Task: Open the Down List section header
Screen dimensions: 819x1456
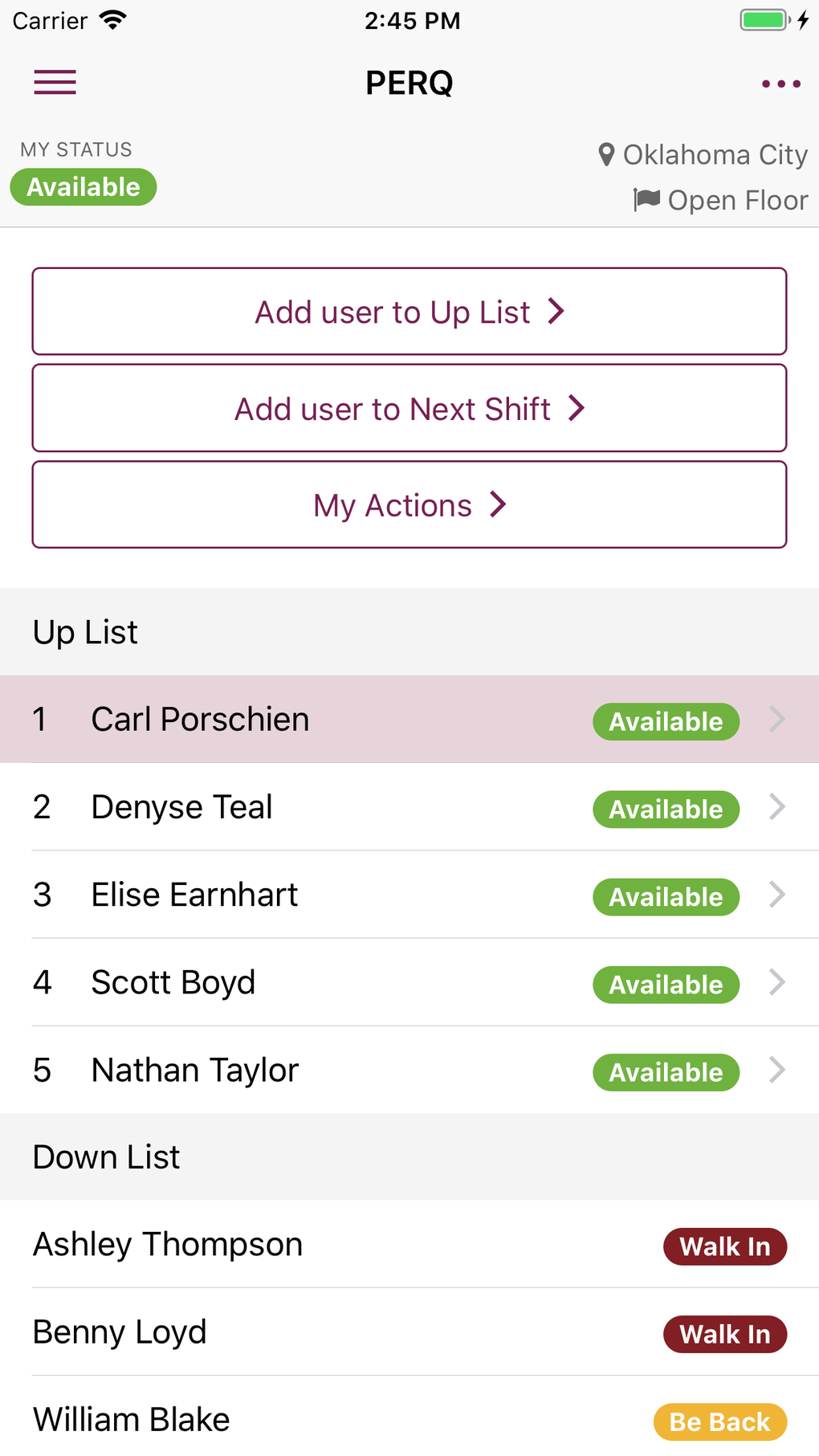Action: tap(105, 1156)
